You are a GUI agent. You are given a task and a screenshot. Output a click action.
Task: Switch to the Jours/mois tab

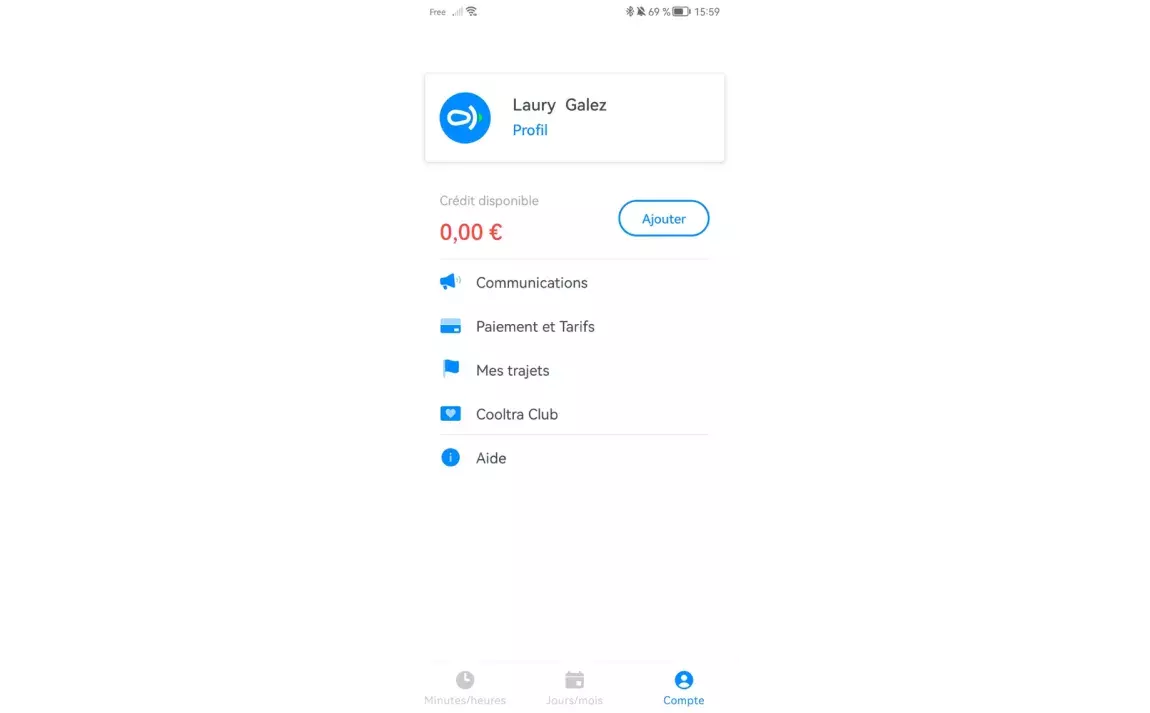574,688
